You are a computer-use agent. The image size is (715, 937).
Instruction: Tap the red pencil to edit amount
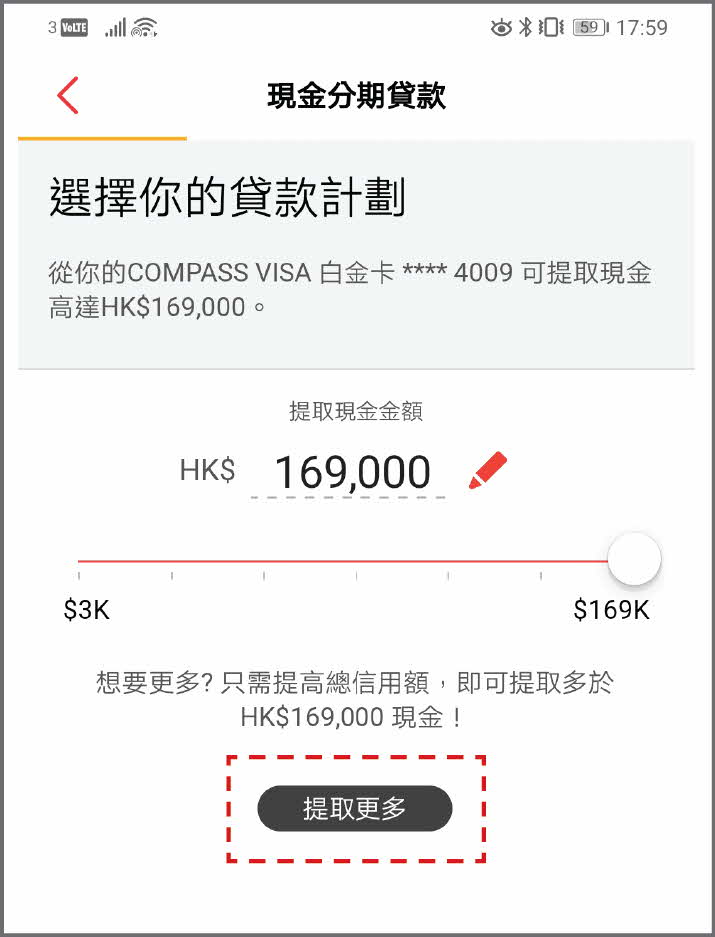[x=488, y=470]
